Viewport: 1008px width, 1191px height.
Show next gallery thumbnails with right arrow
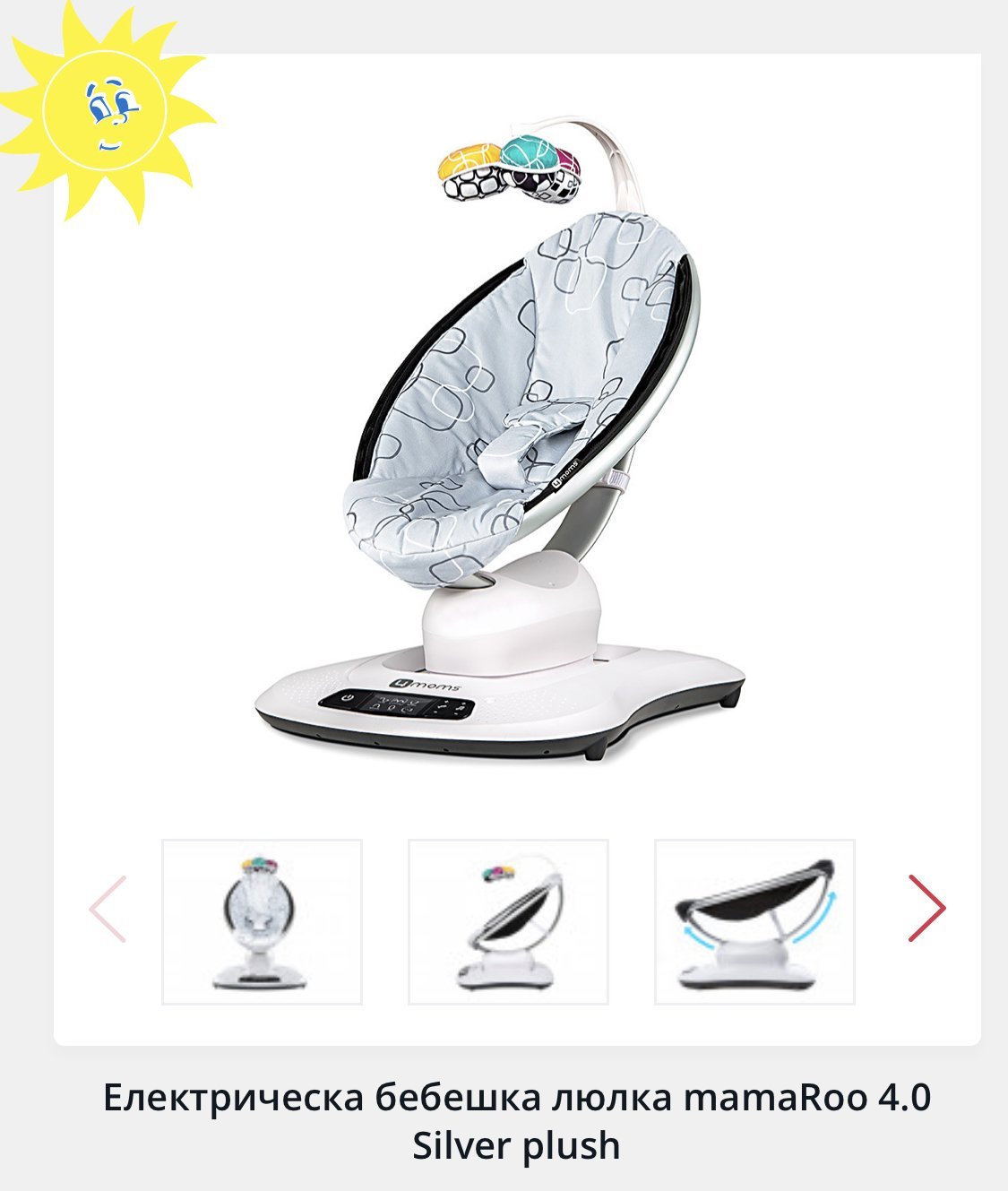coord(926,908)
